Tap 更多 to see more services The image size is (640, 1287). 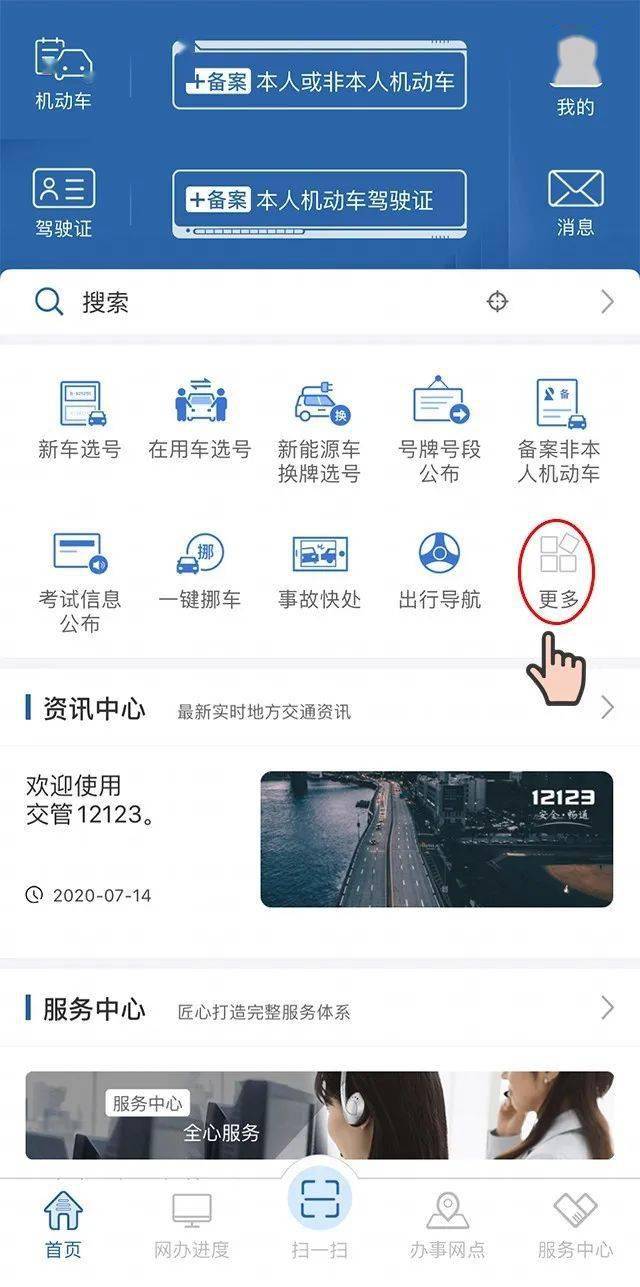(x=558, y=572)
